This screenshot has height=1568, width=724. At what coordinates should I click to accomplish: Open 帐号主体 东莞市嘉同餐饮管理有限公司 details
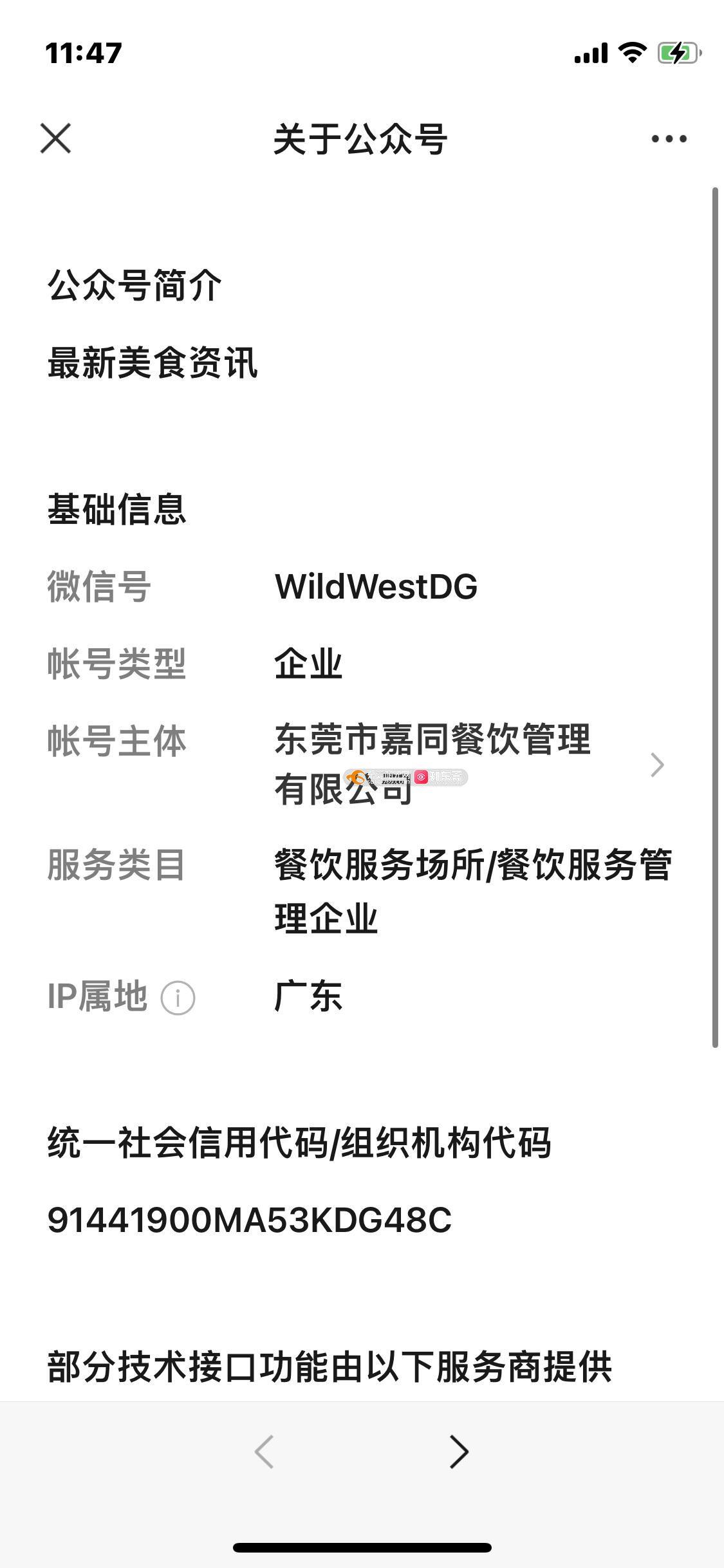[362, 765]
